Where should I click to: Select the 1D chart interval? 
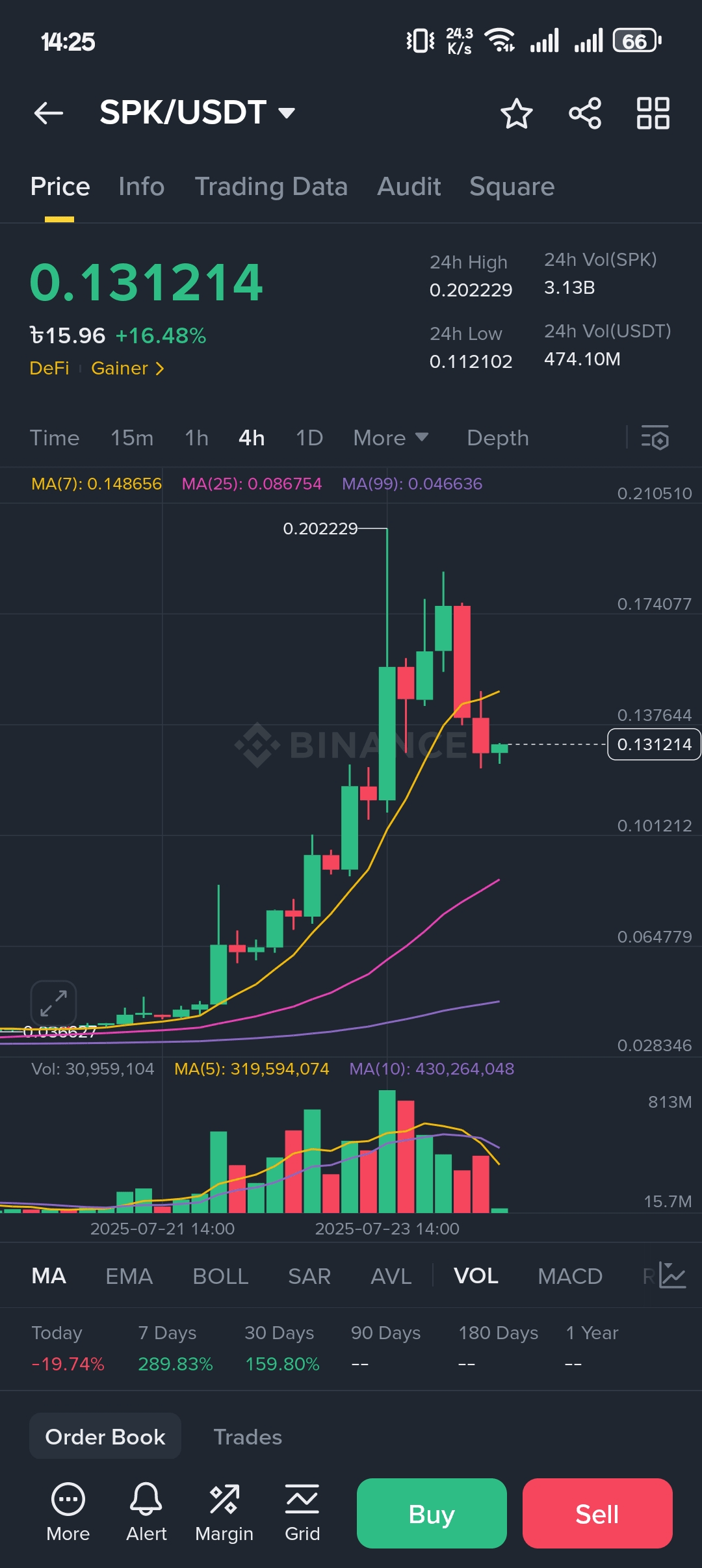click(309, 438)
